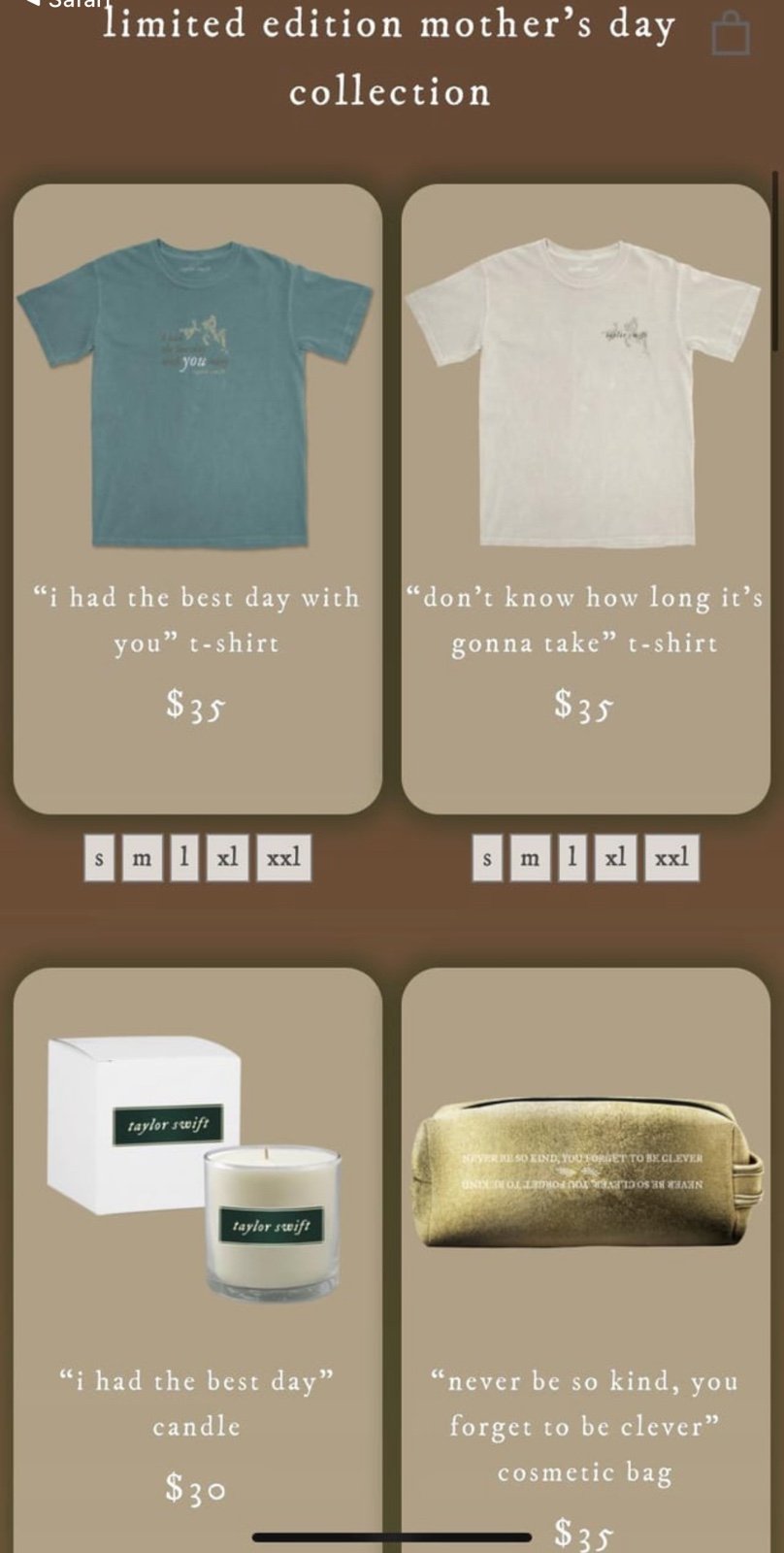Screen dimensions: 784x1553
Task: Open the "don't know how long it's gonna take" t-shirt
Action: click(585, 499)
